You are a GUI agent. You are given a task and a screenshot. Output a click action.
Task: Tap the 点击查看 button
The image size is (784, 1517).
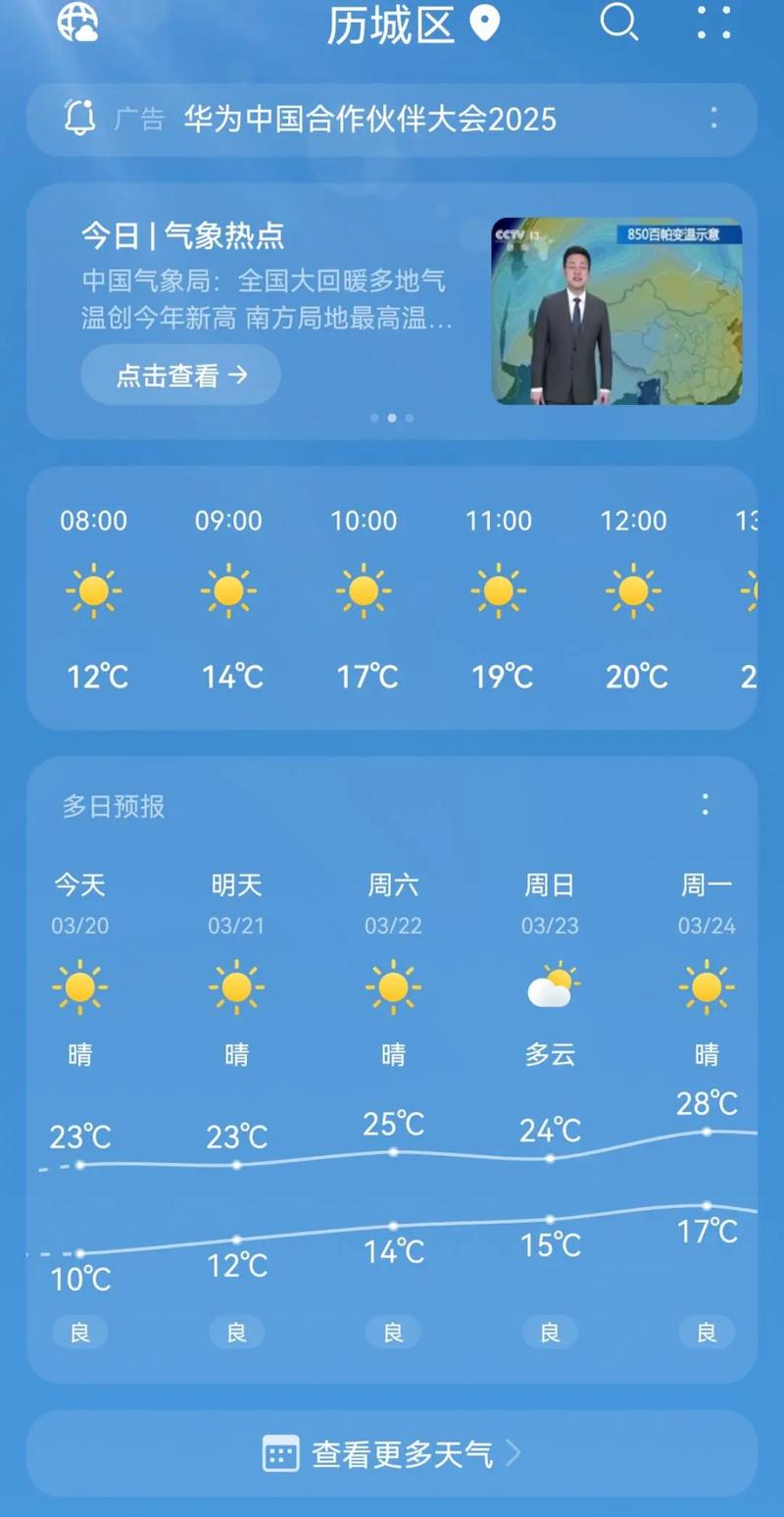point(179,374)
